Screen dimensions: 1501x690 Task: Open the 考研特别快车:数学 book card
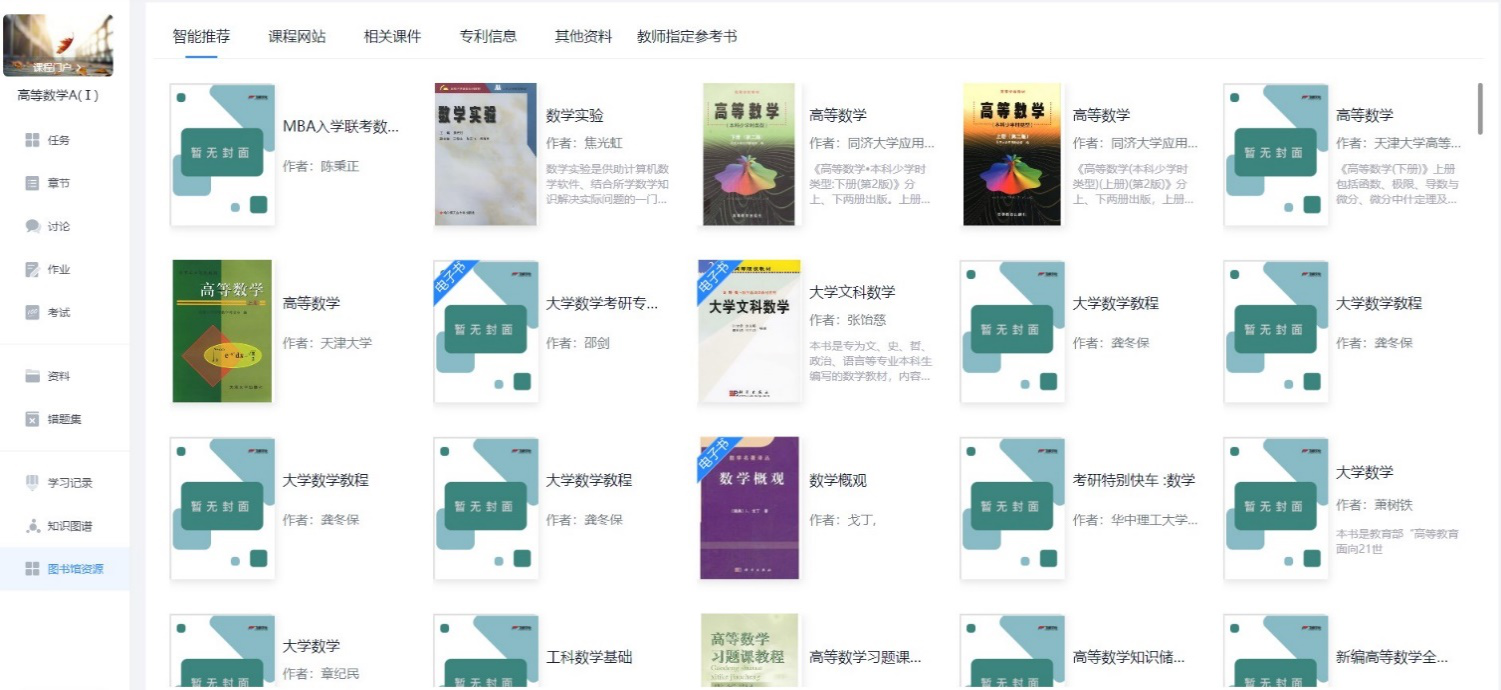tap(1133, 480)
